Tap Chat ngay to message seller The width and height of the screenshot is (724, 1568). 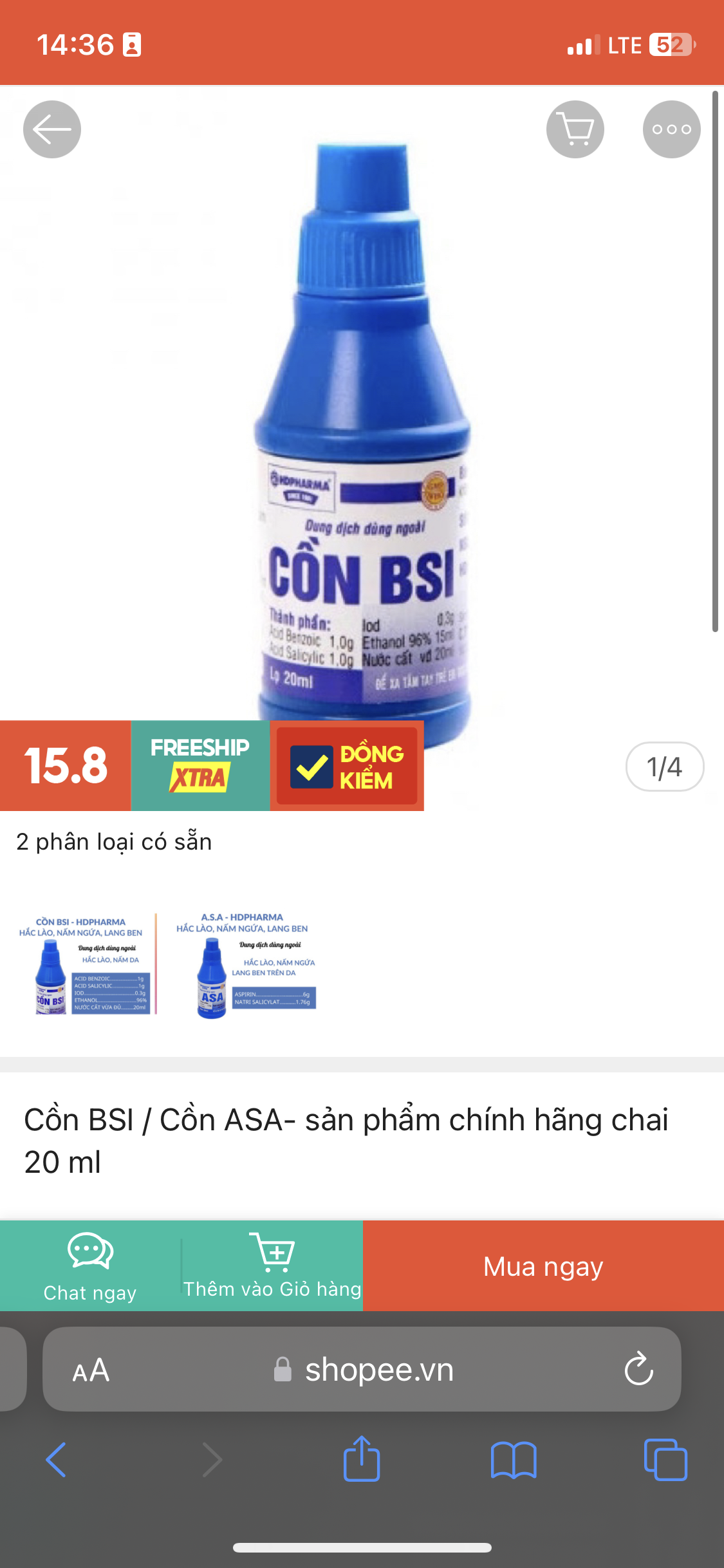(90, 1265)
